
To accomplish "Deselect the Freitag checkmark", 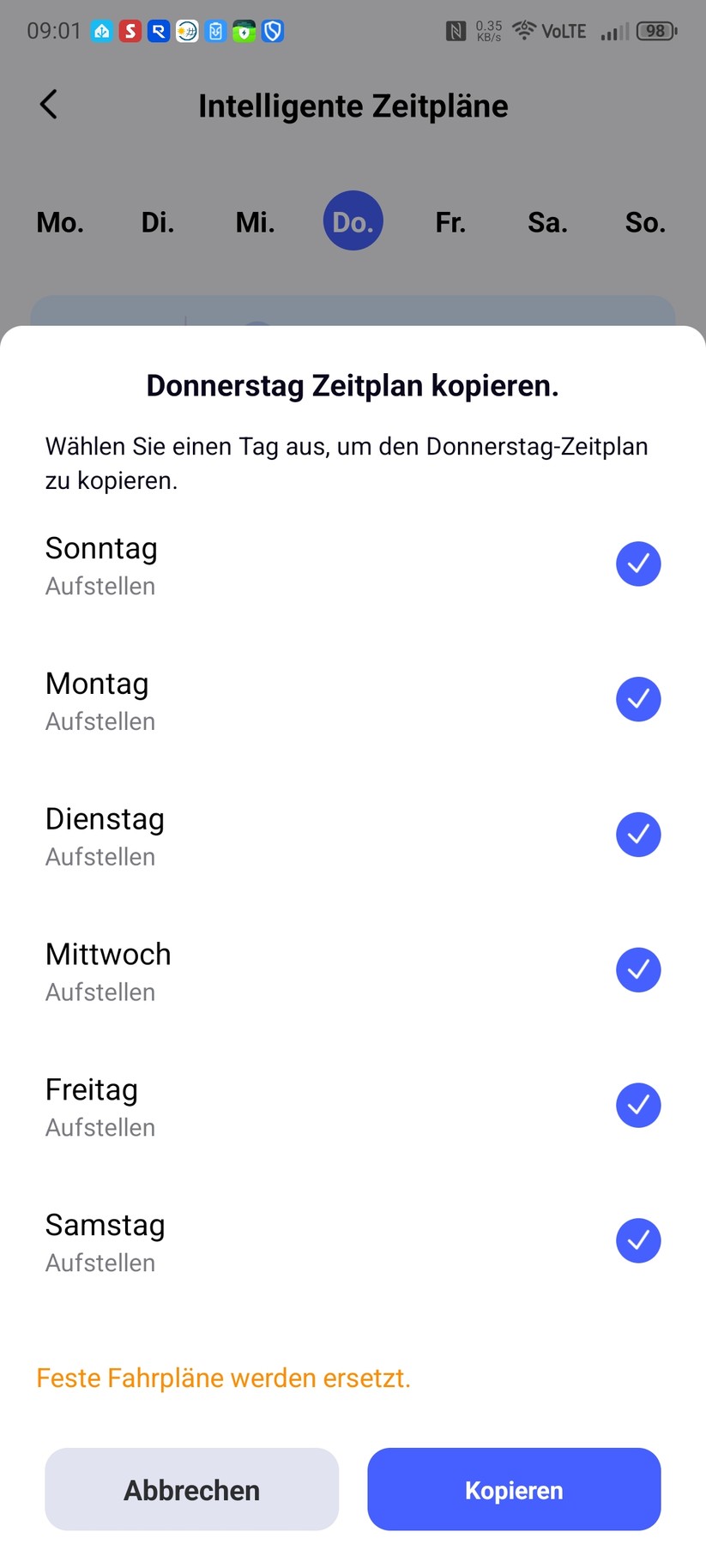I will pyautogui.click(x=638, y=1105).
